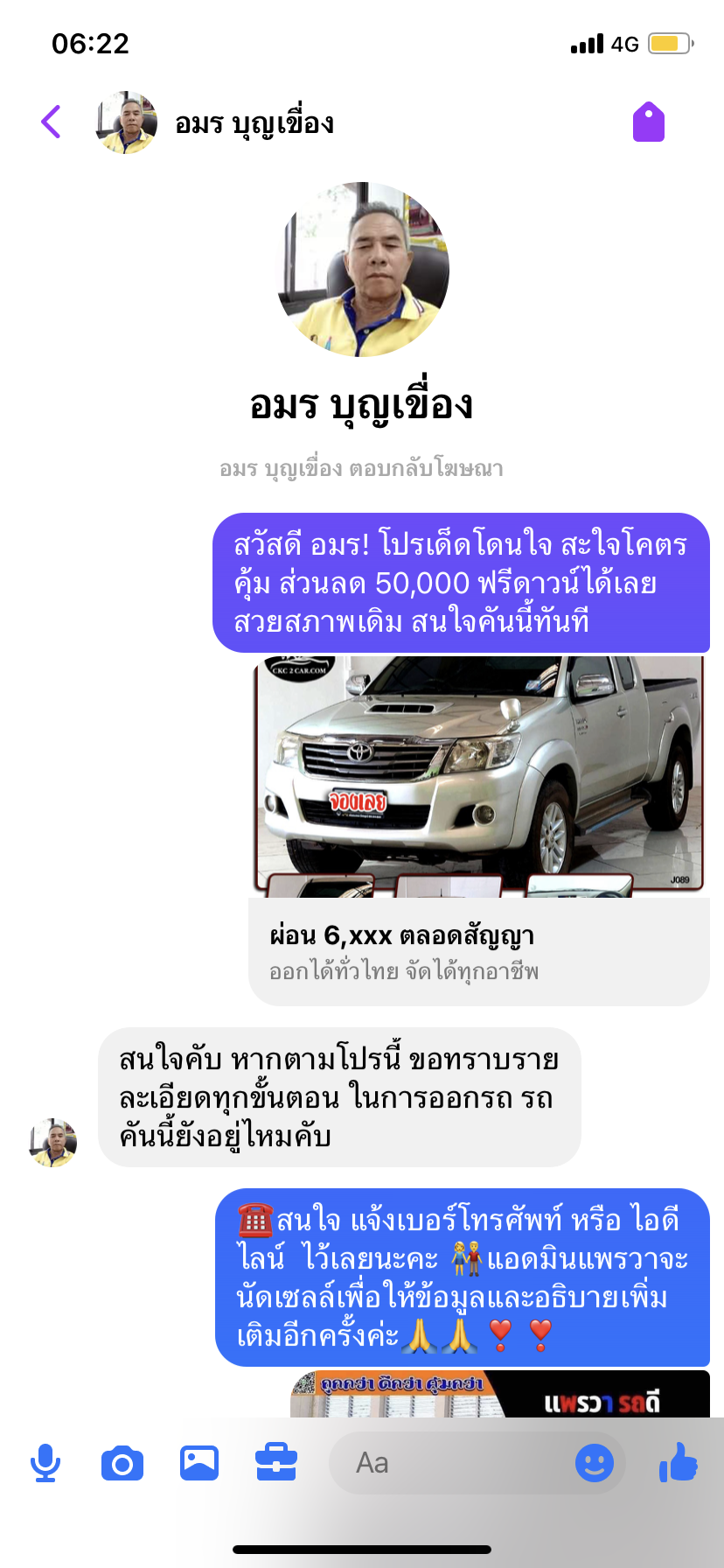Send a thumbs-up like
This screenshot has height=1568, width=724.
coord(679,1461)
